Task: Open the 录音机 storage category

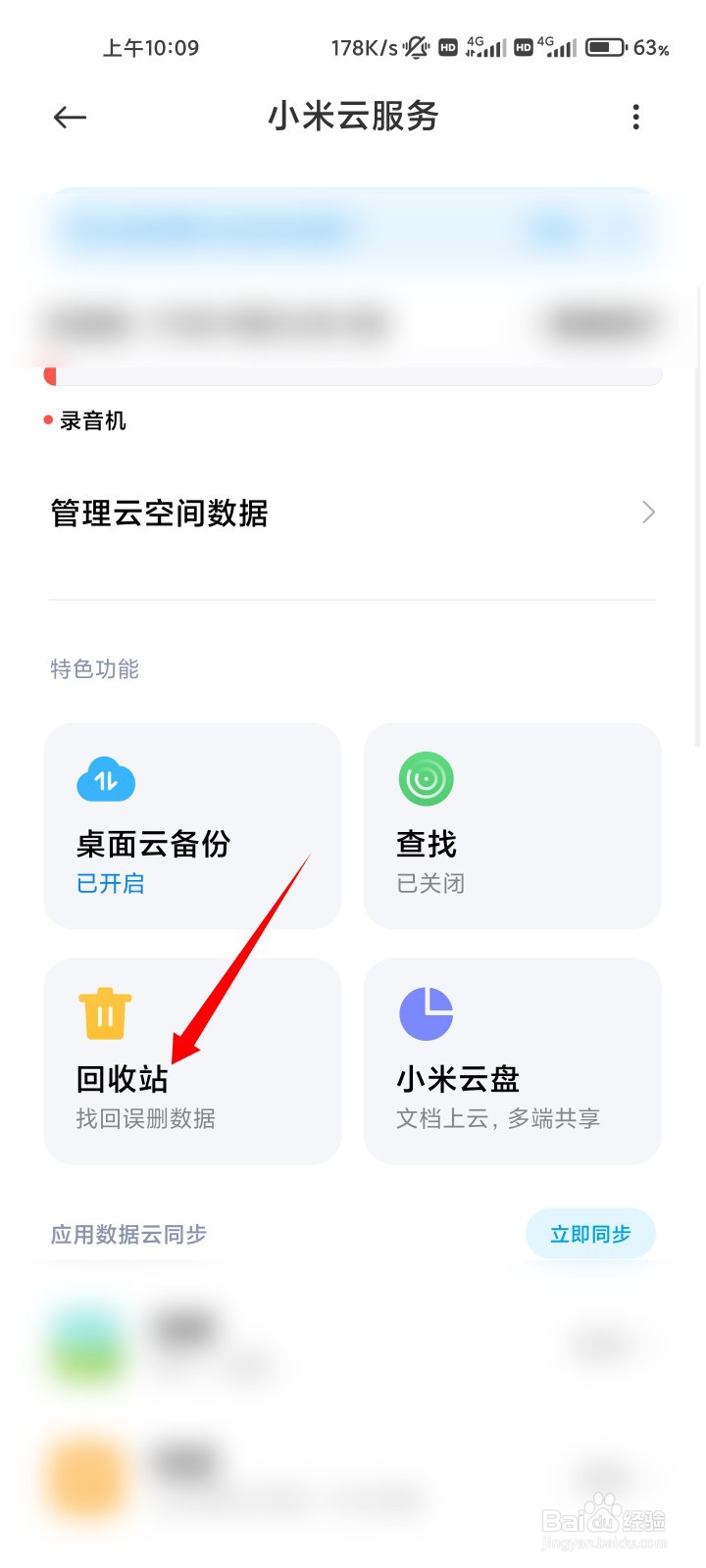Action: pos(95,420)
